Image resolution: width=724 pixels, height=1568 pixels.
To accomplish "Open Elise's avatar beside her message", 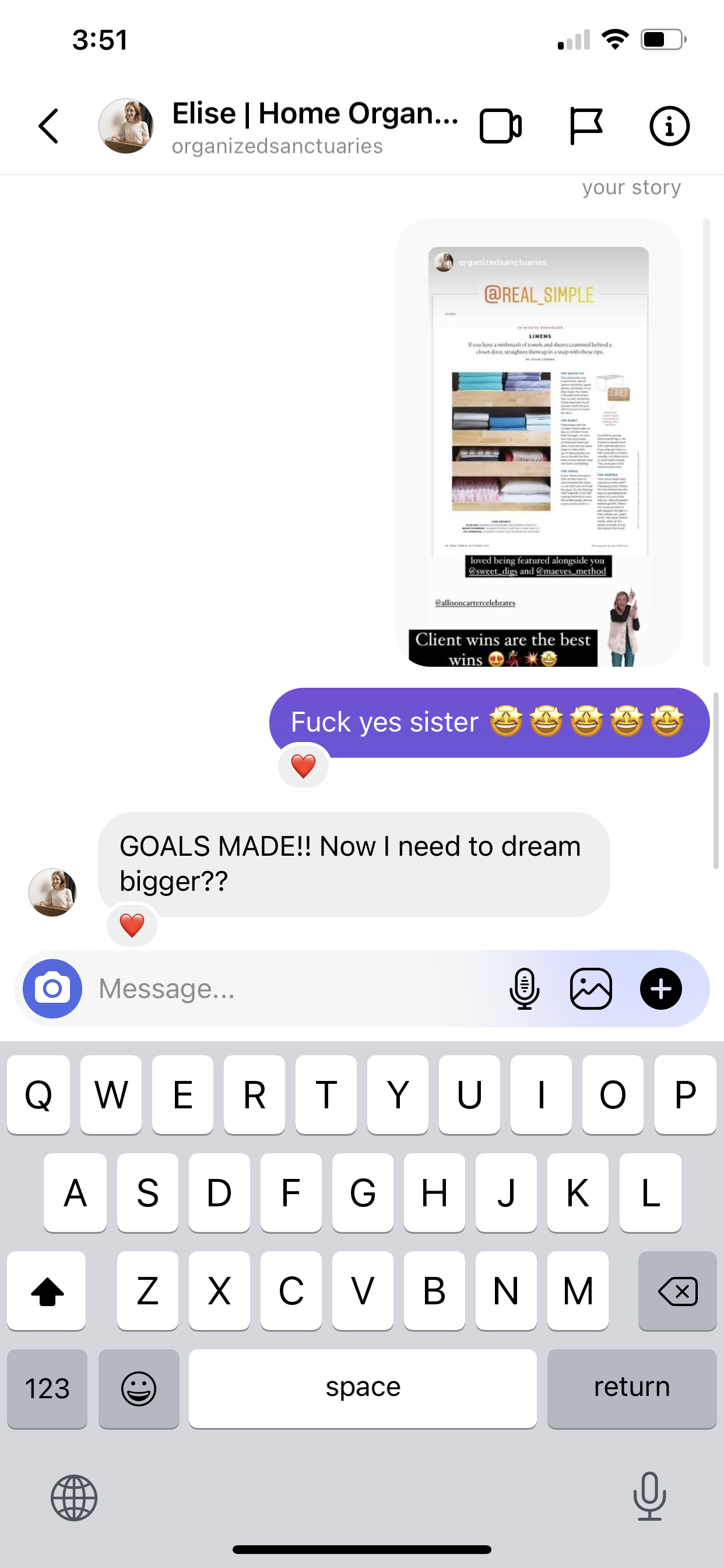I will (53, 892).
